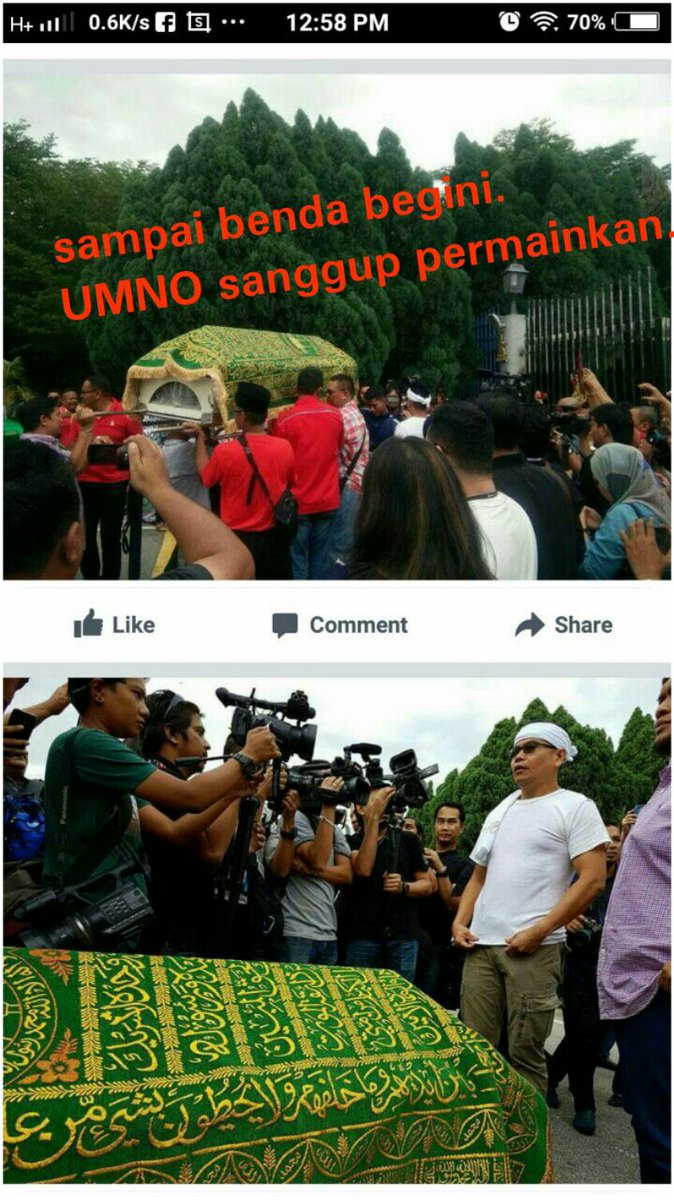Share the first photo post
This screenshot has height=1200, width=674.
pos(563,625)
